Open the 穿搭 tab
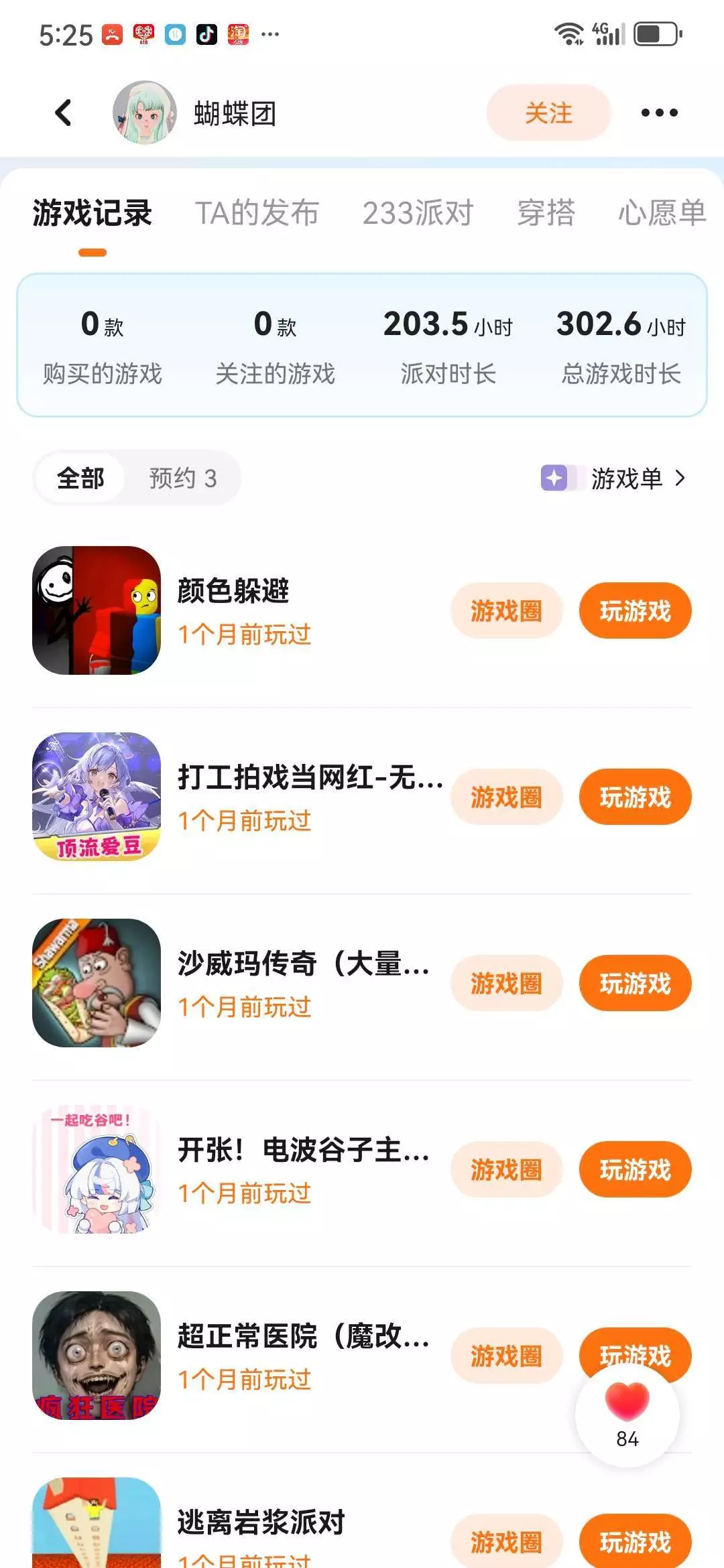The image size is (724, 1568). pos(546,213)
